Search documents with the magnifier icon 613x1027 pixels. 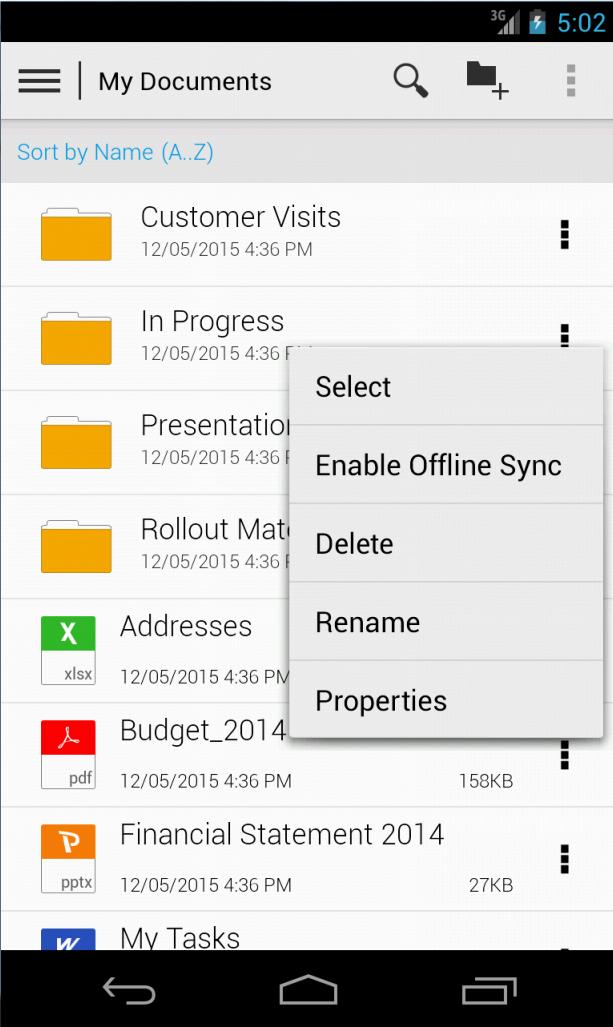(x=410, y=81)
